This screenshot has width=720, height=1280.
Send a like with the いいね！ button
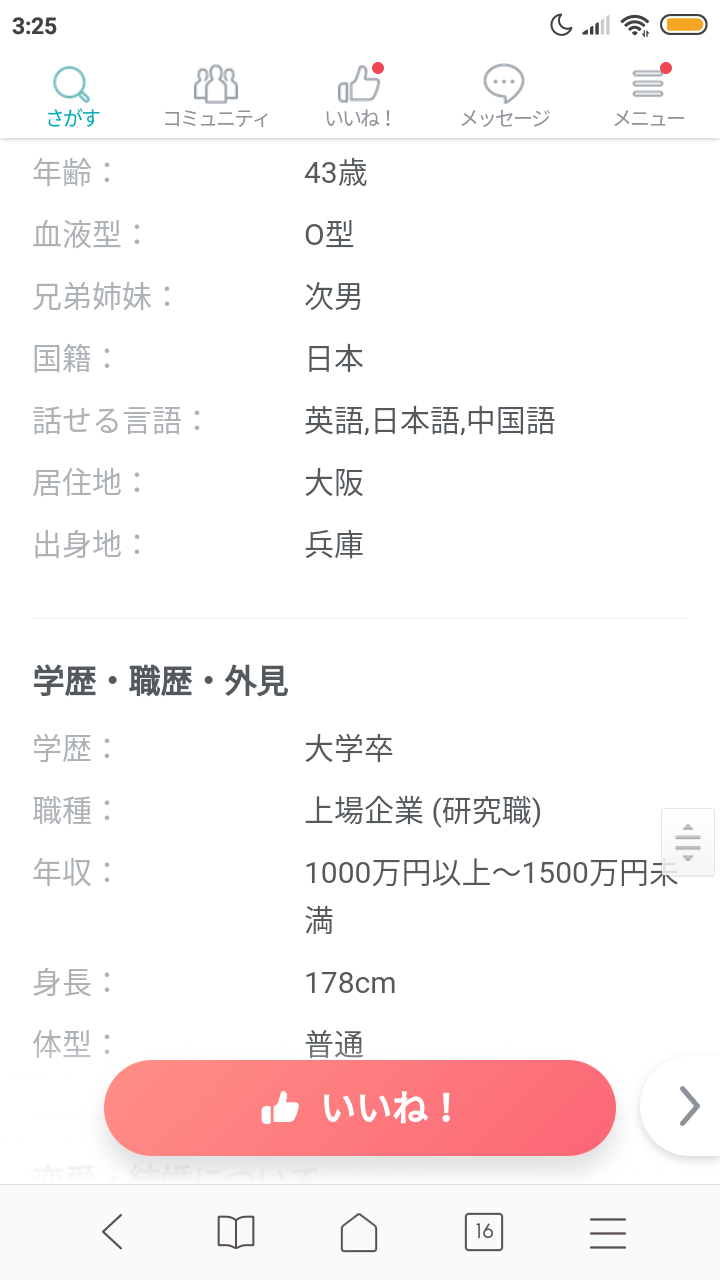[x=360, y=1108]
